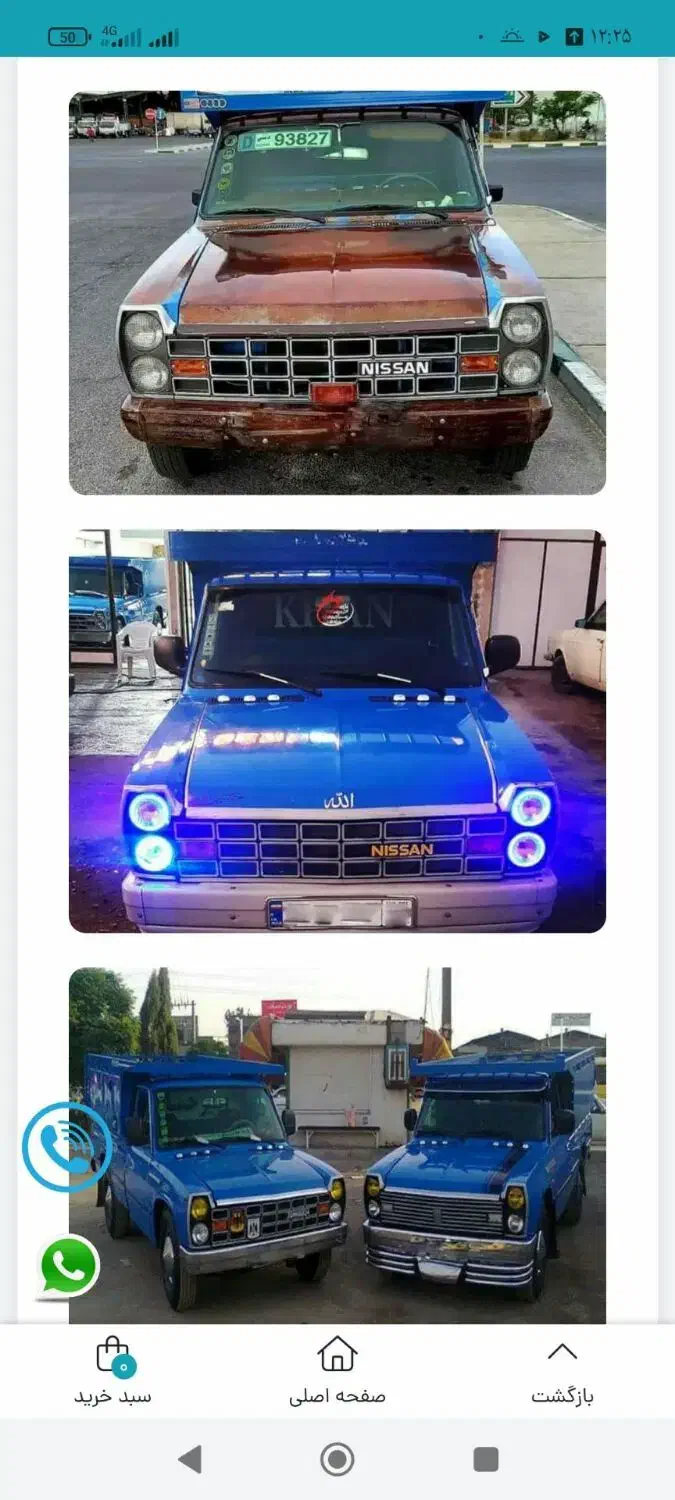Open the shopping cart (سبد خرید)
Viewport: 675px width, 1500px height.
(113, 1369)
